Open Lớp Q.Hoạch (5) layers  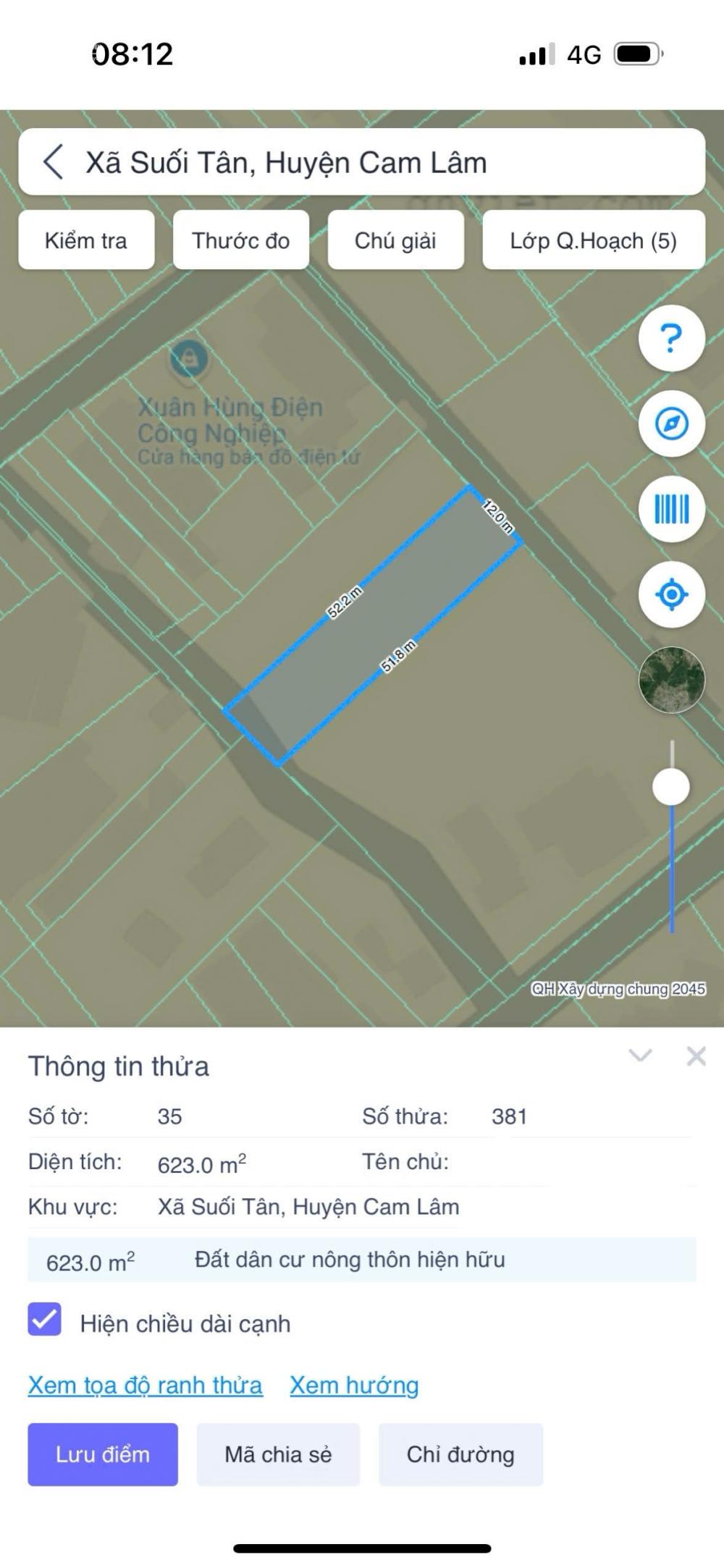[x=594, y=240]
